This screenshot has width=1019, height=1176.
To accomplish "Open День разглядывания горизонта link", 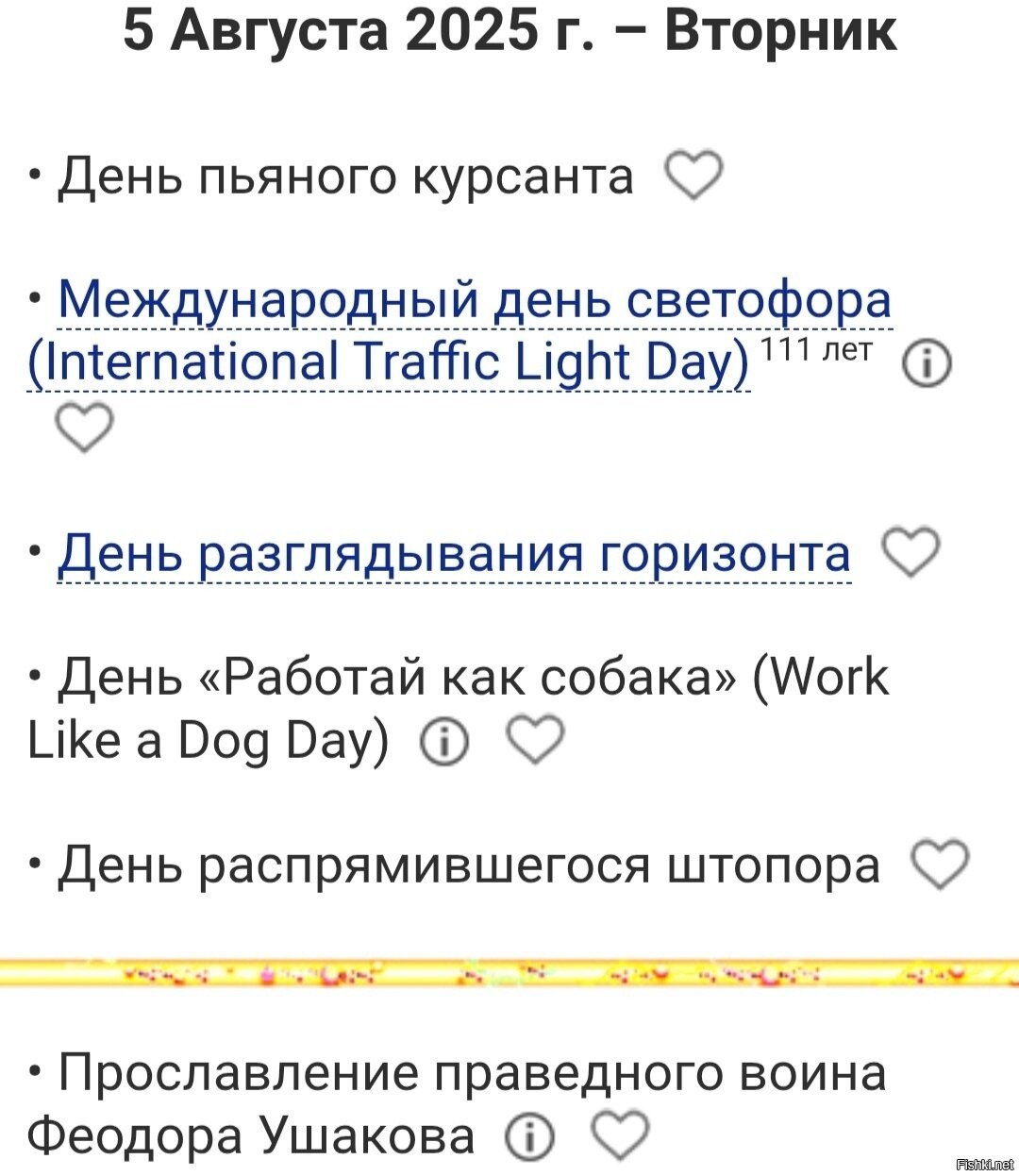I will click(x=454, y=553).
